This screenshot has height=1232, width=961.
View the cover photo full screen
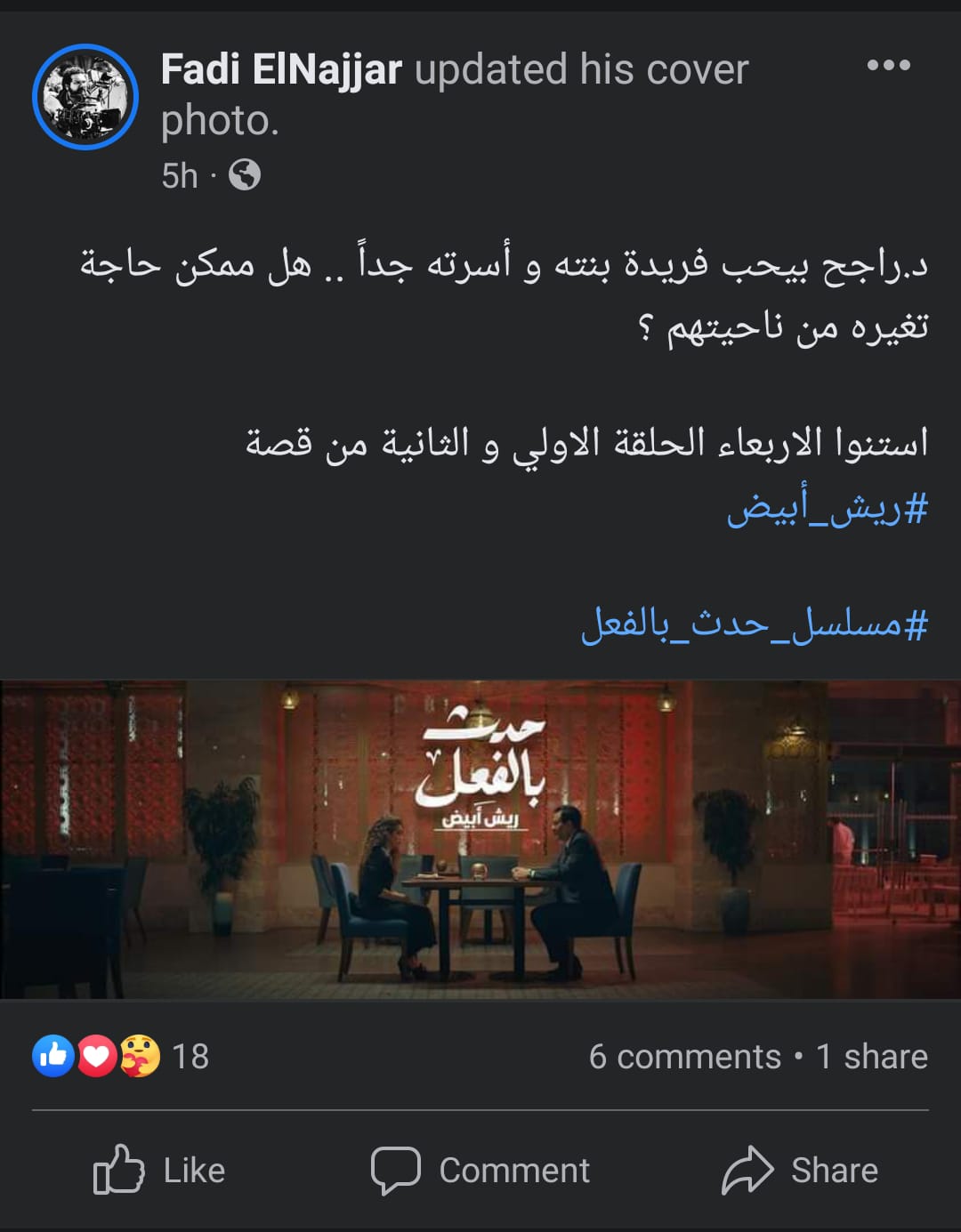[480, 839]
